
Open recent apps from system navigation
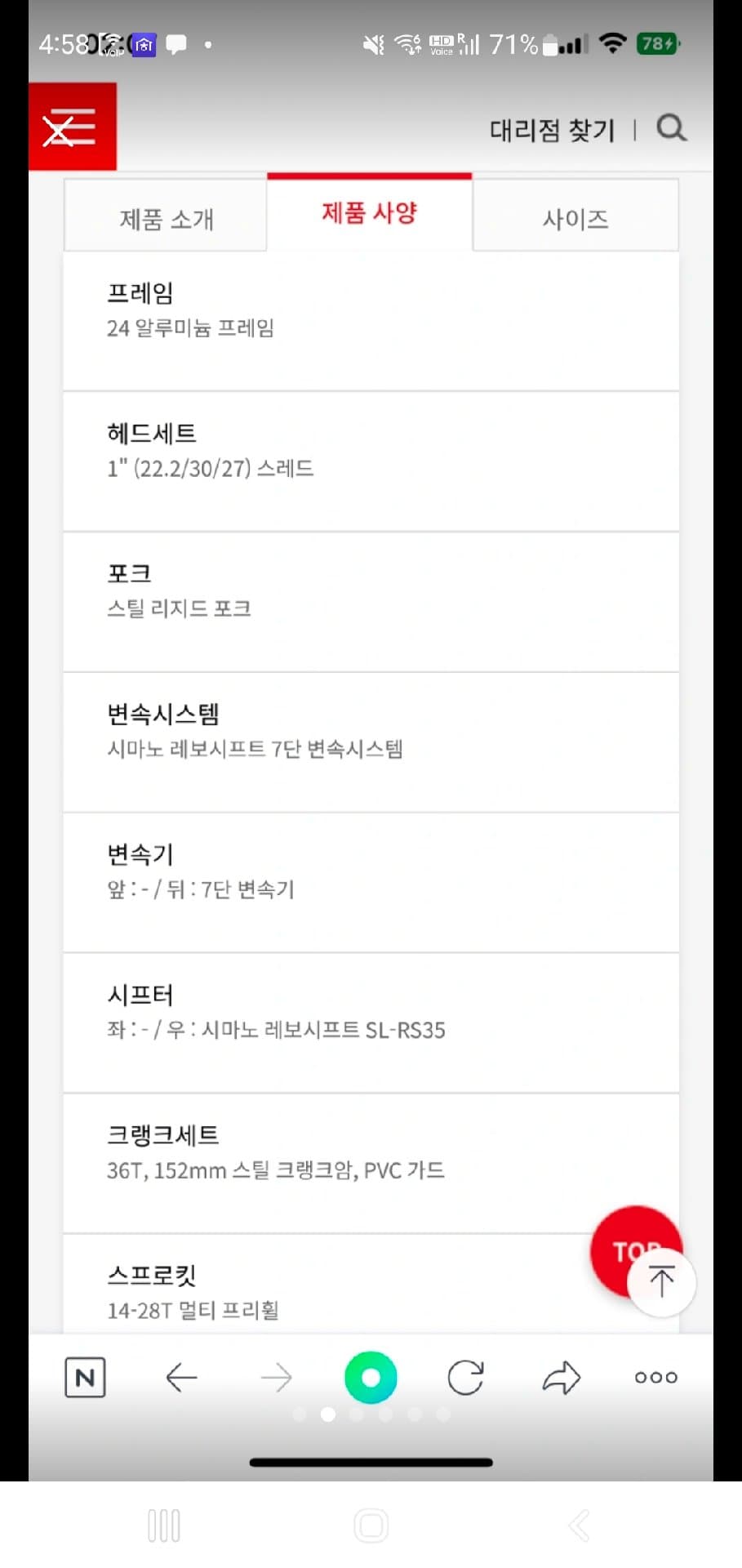(164, 1525)
